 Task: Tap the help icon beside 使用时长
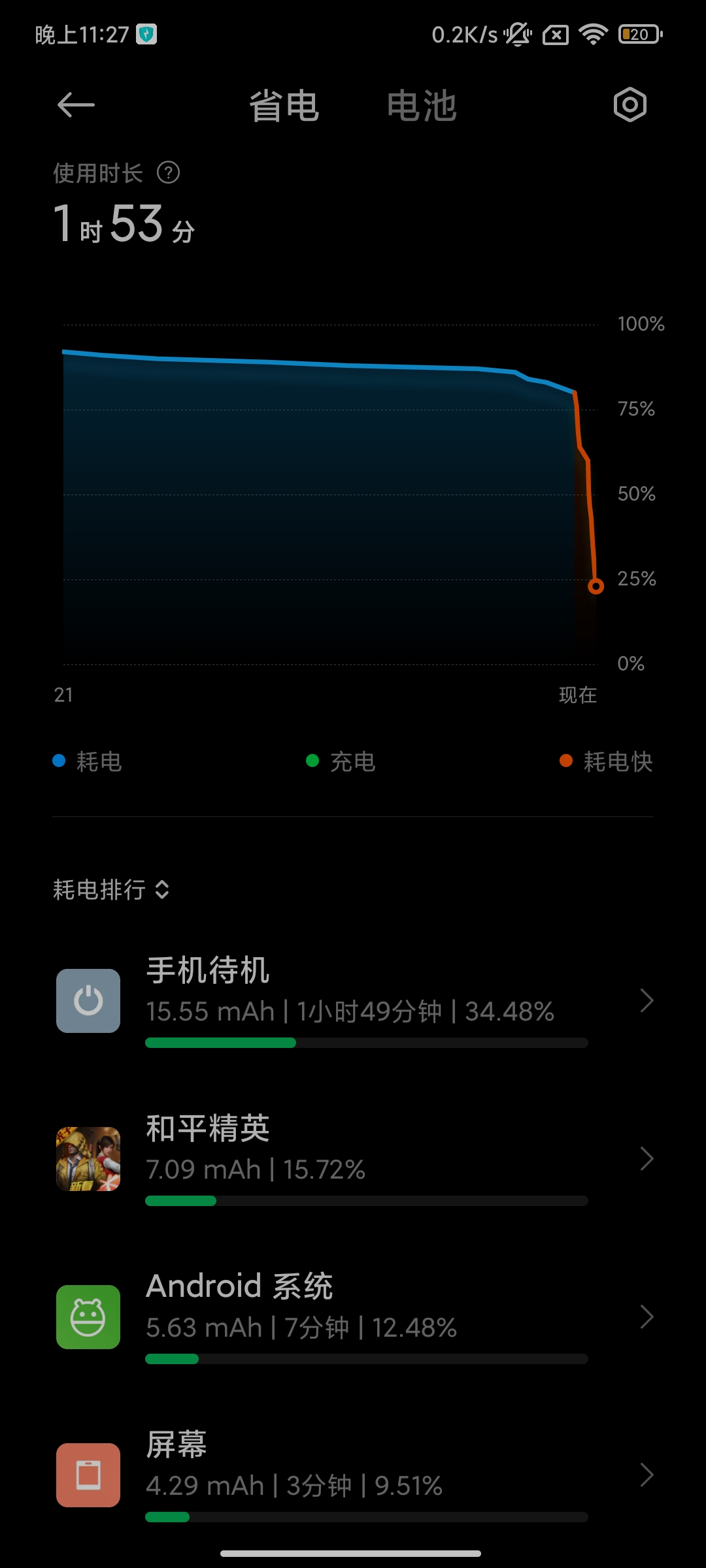tap(169, 173)
